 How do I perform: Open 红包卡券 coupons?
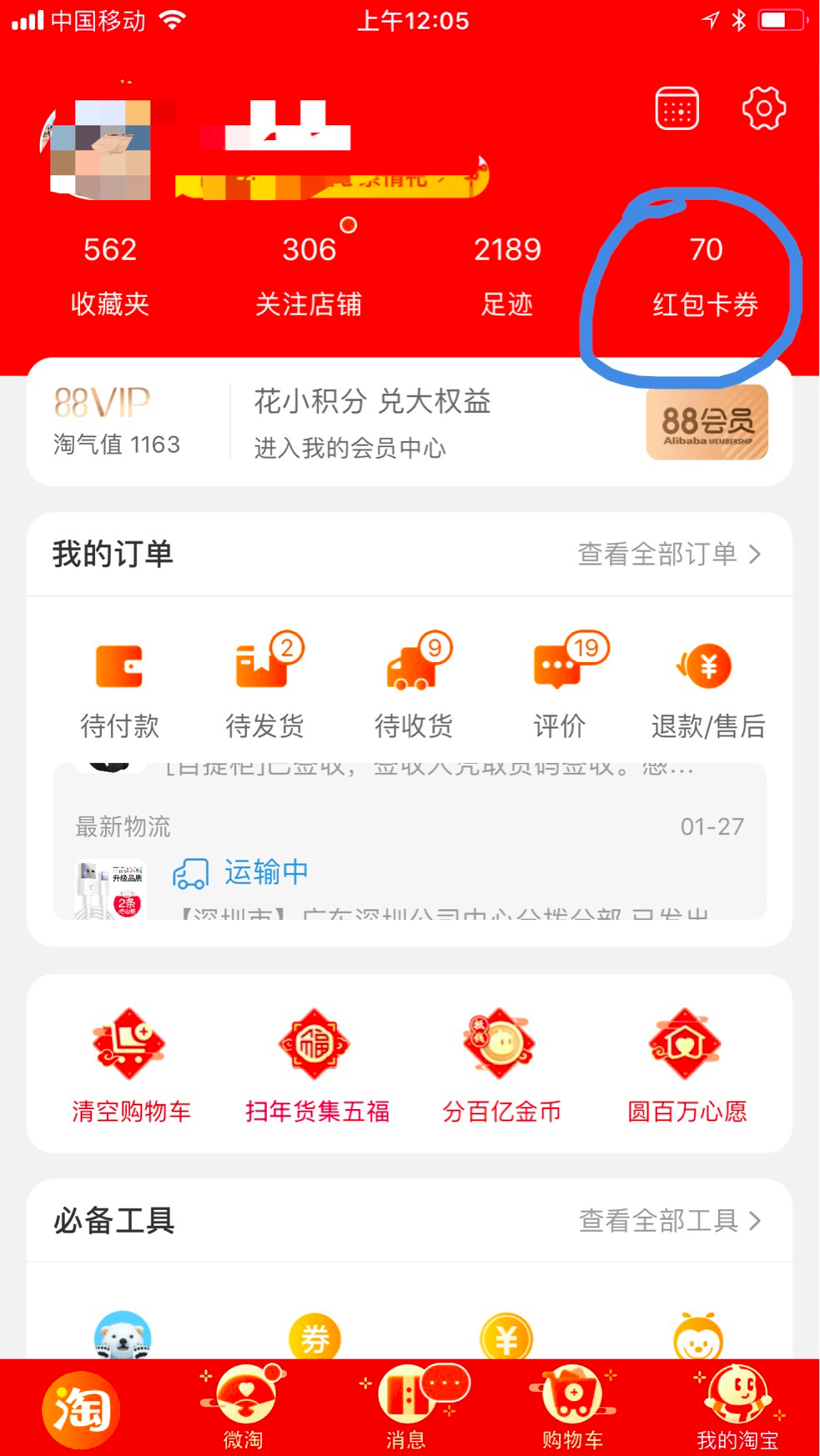tap(706, 277)
